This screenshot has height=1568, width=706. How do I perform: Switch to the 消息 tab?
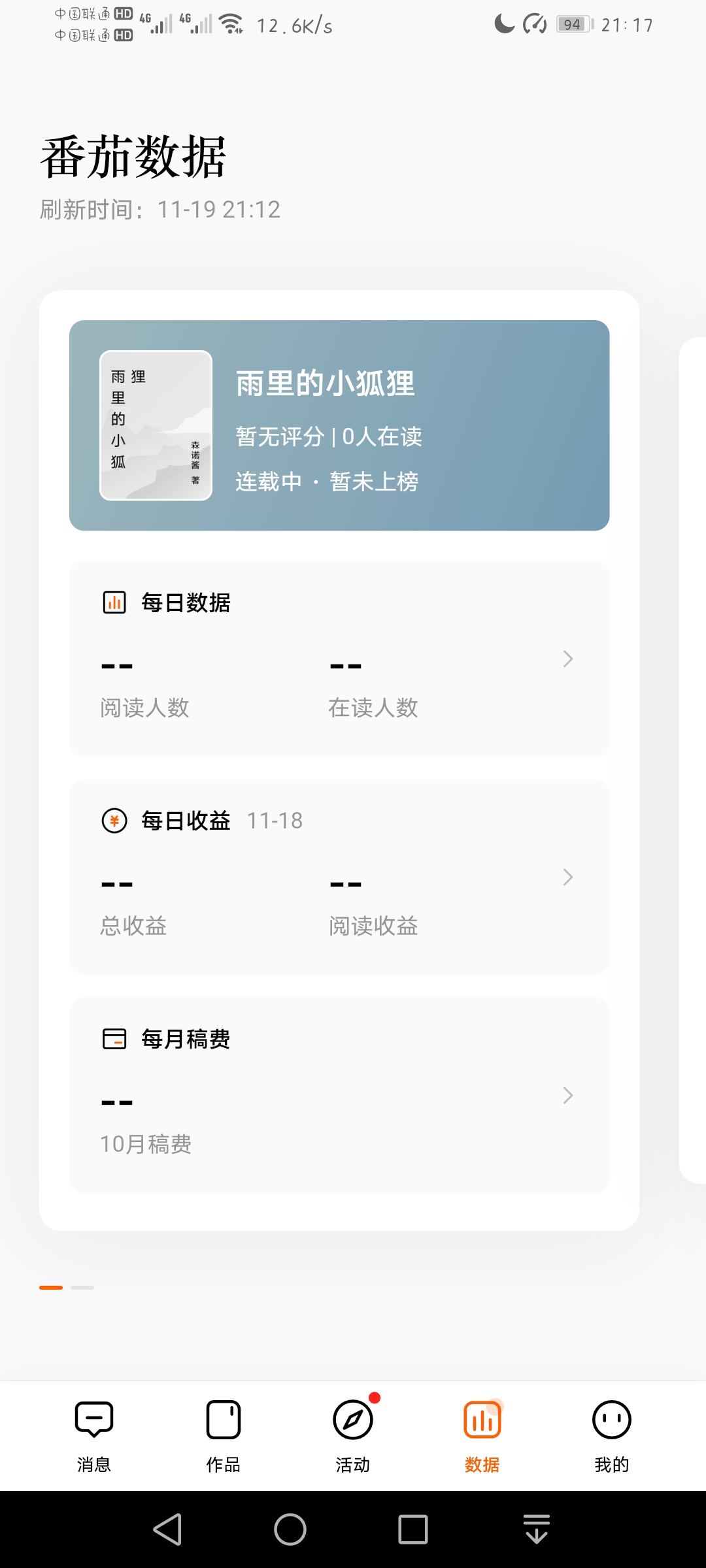point(94,1431)
